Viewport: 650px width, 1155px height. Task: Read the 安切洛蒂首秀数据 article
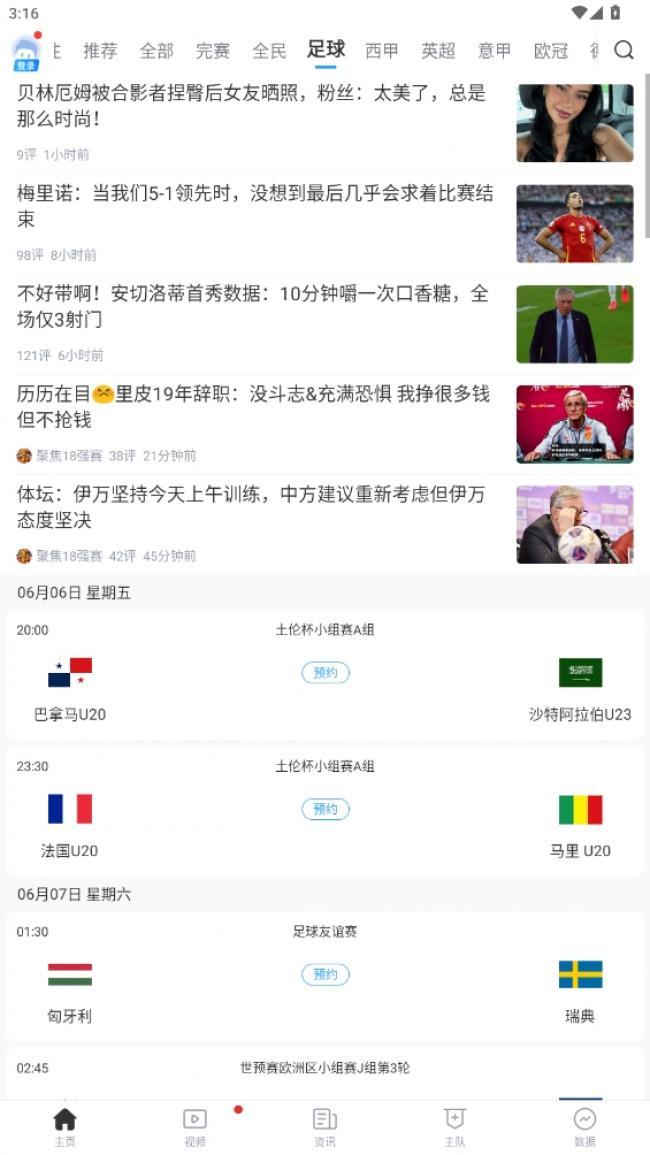325,323
